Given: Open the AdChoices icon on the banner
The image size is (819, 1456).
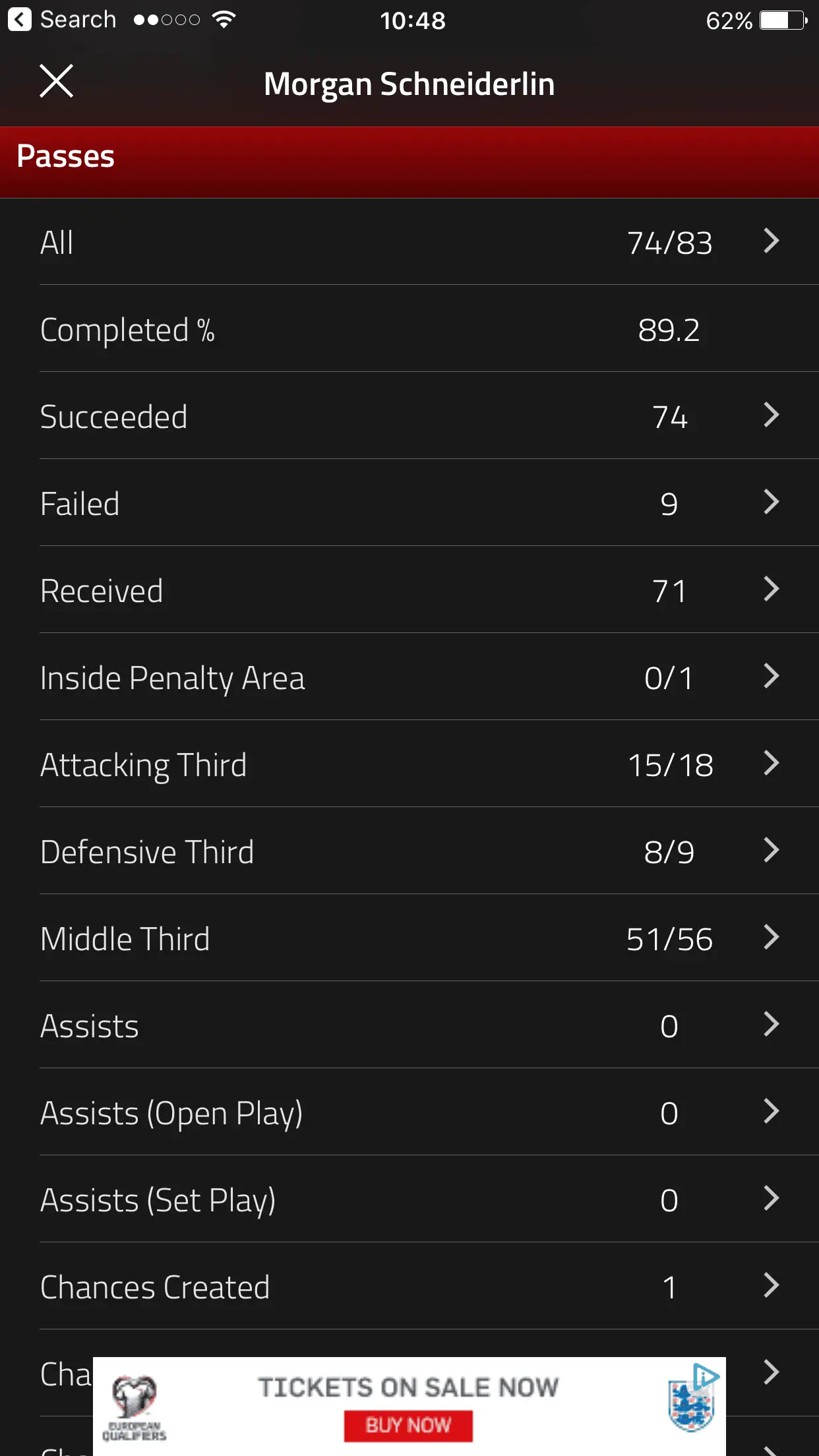Looking at the screenshot, I should point(706,1376).
